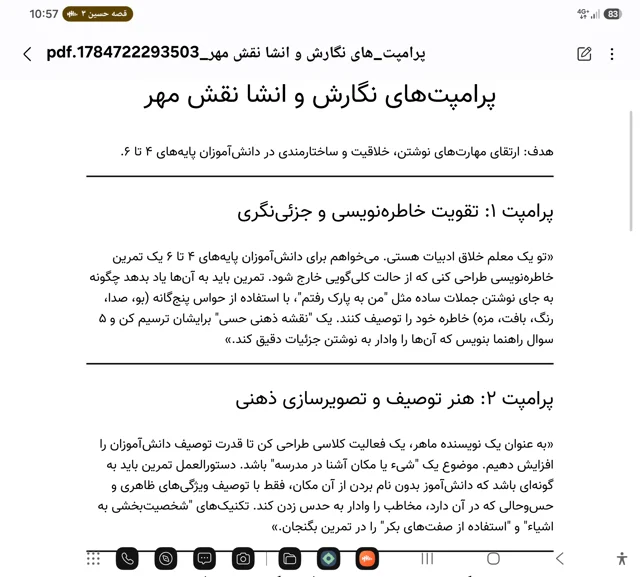This screenshot has width=640, height=577.
Task: Open the Messages app from taskbar
Action: [204, 559]
